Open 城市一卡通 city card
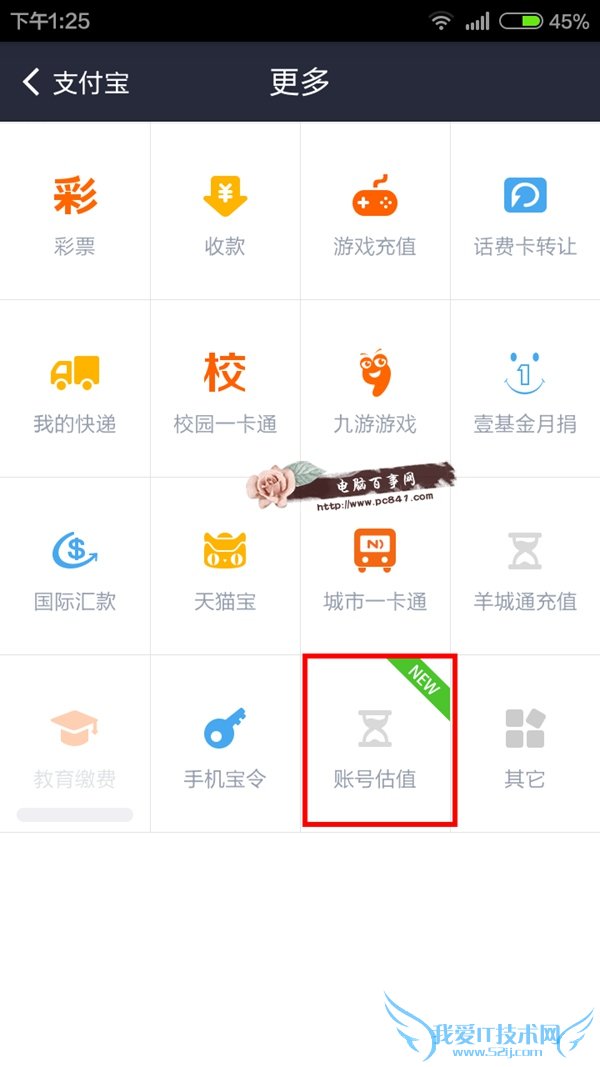The width and height of the screenshot is (600, 1067). click(375, 568)
